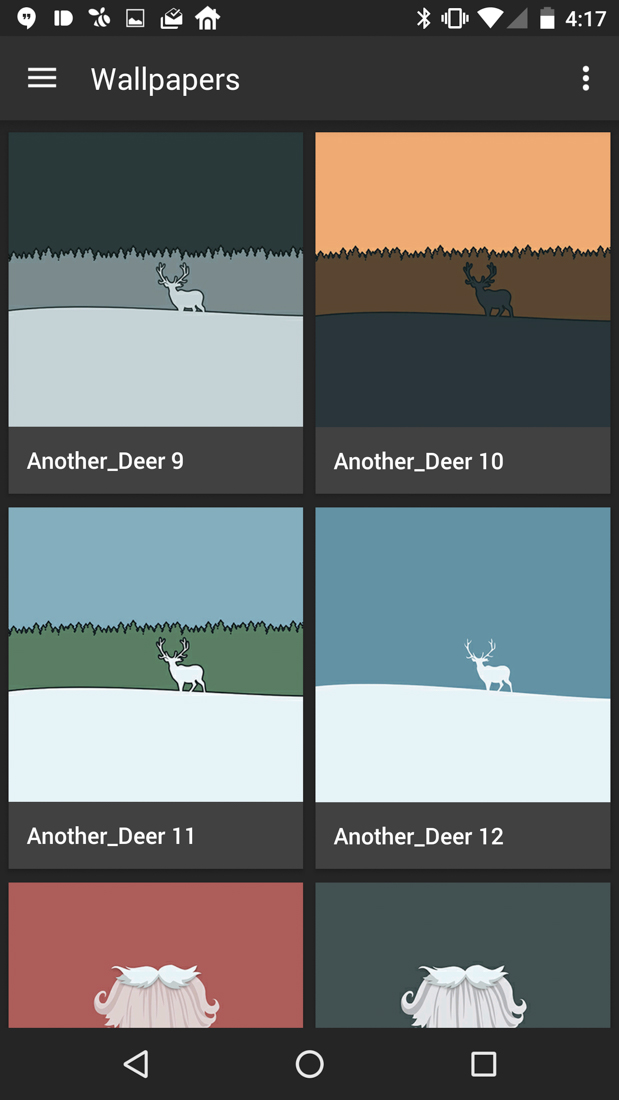Open the red mustache wallpaper
Image resolution: width=619 pixels, height=1100 pixels.
(x=155, y=955)
